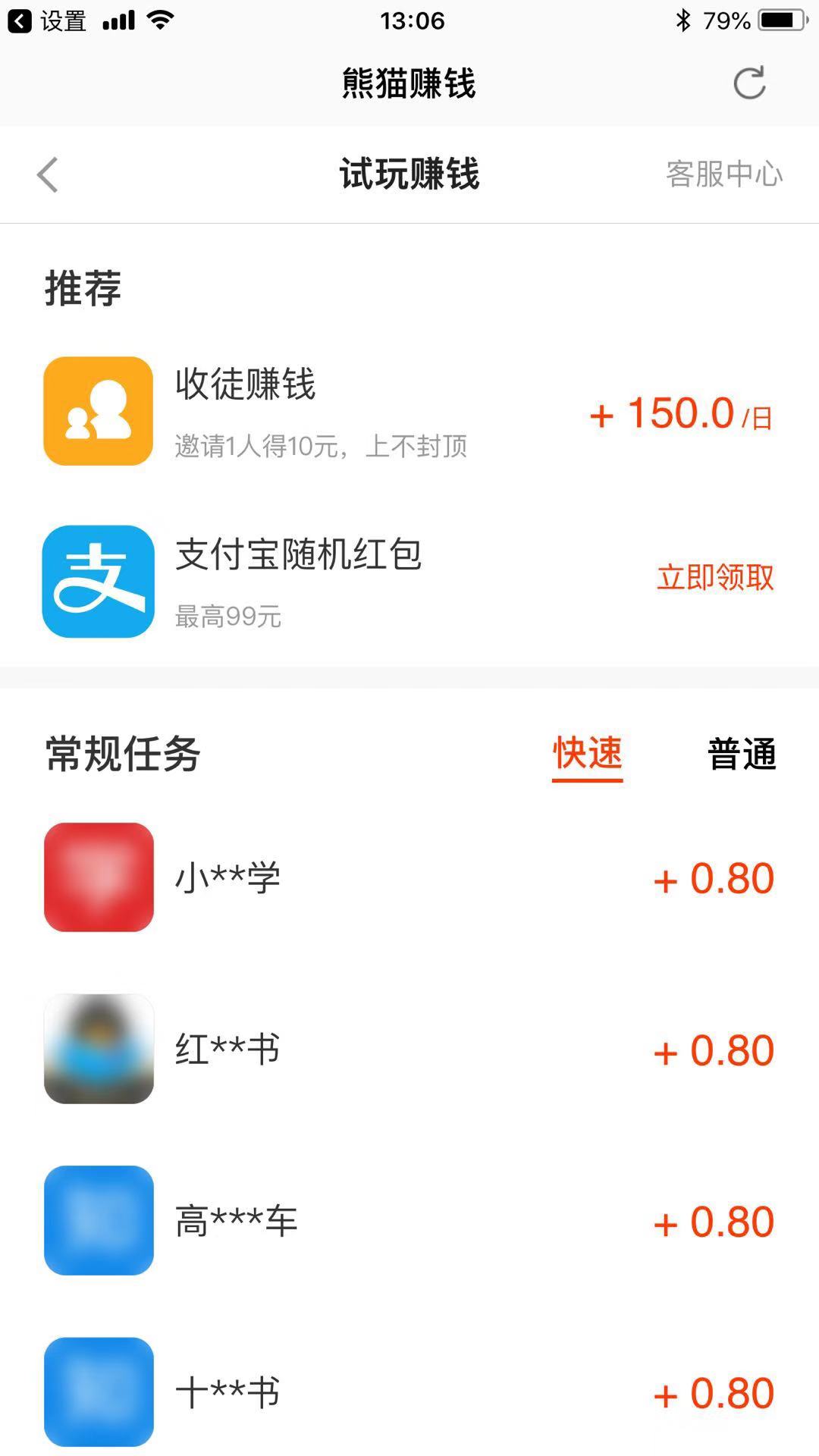819x1456 pixels.
Task: Switch to the 快速 task tab
Action: coord(588,753)
